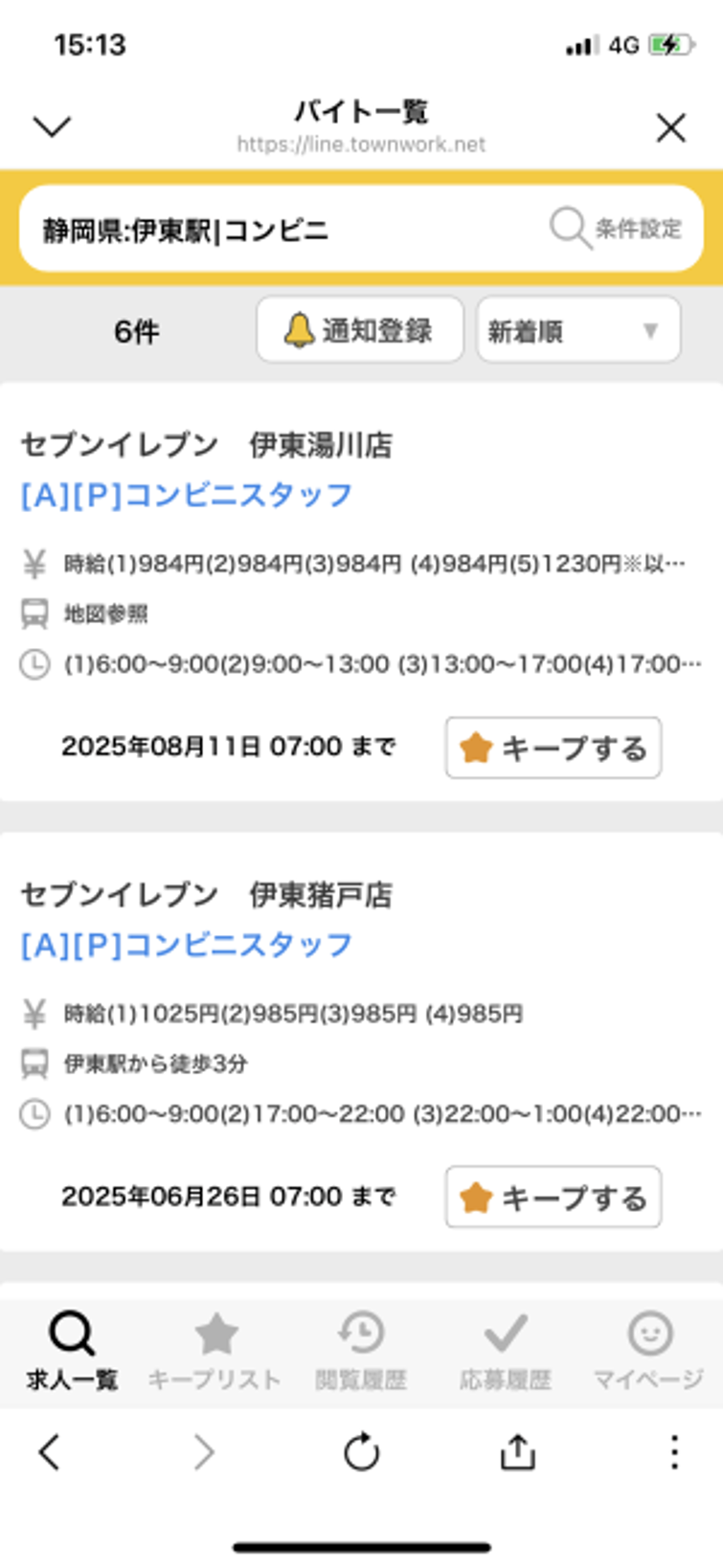This screenshot has width=723, height=1568.
Task: Open the browser overflow menu
Action: tap(674, 1452)
